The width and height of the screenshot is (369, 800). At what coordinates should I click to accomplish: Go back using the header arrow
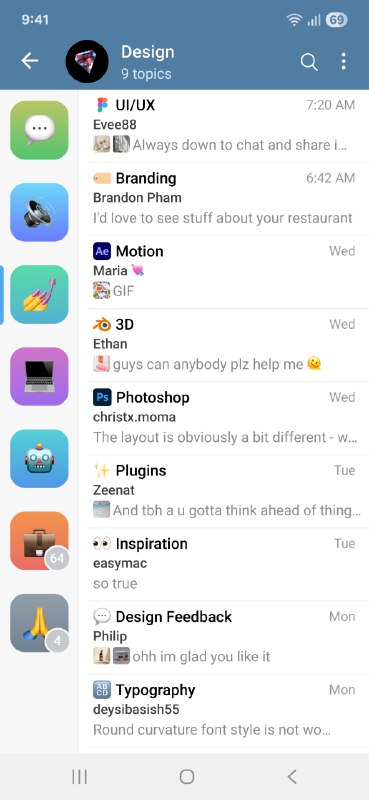(30, 61)
